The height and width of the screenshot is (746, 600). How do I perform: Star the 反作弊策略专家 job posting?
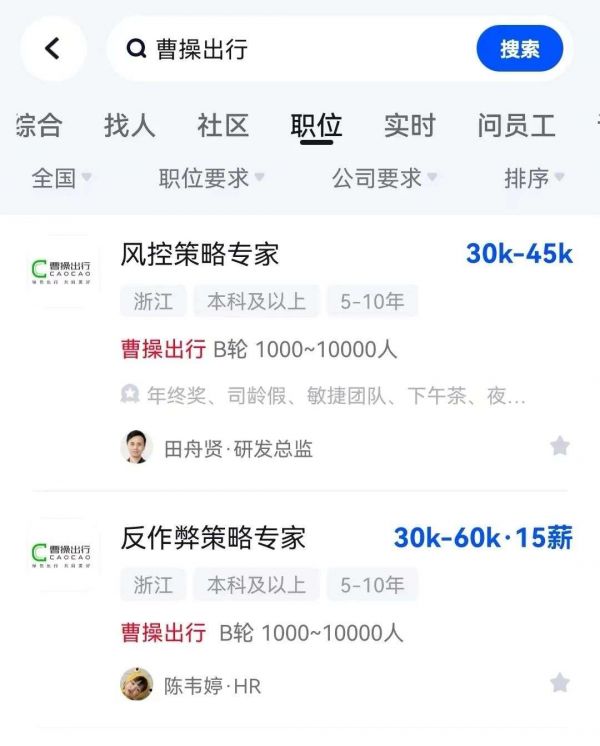[x=560, y=683]
